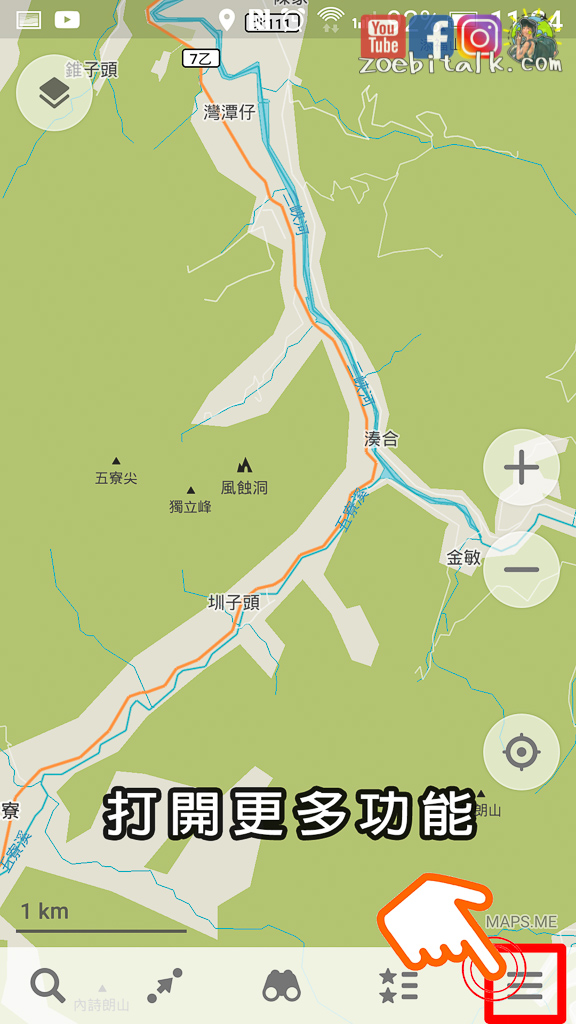Zoom out with the minus button
Image resolution: width=576 pixels, height=1024 pixels.
521,569
